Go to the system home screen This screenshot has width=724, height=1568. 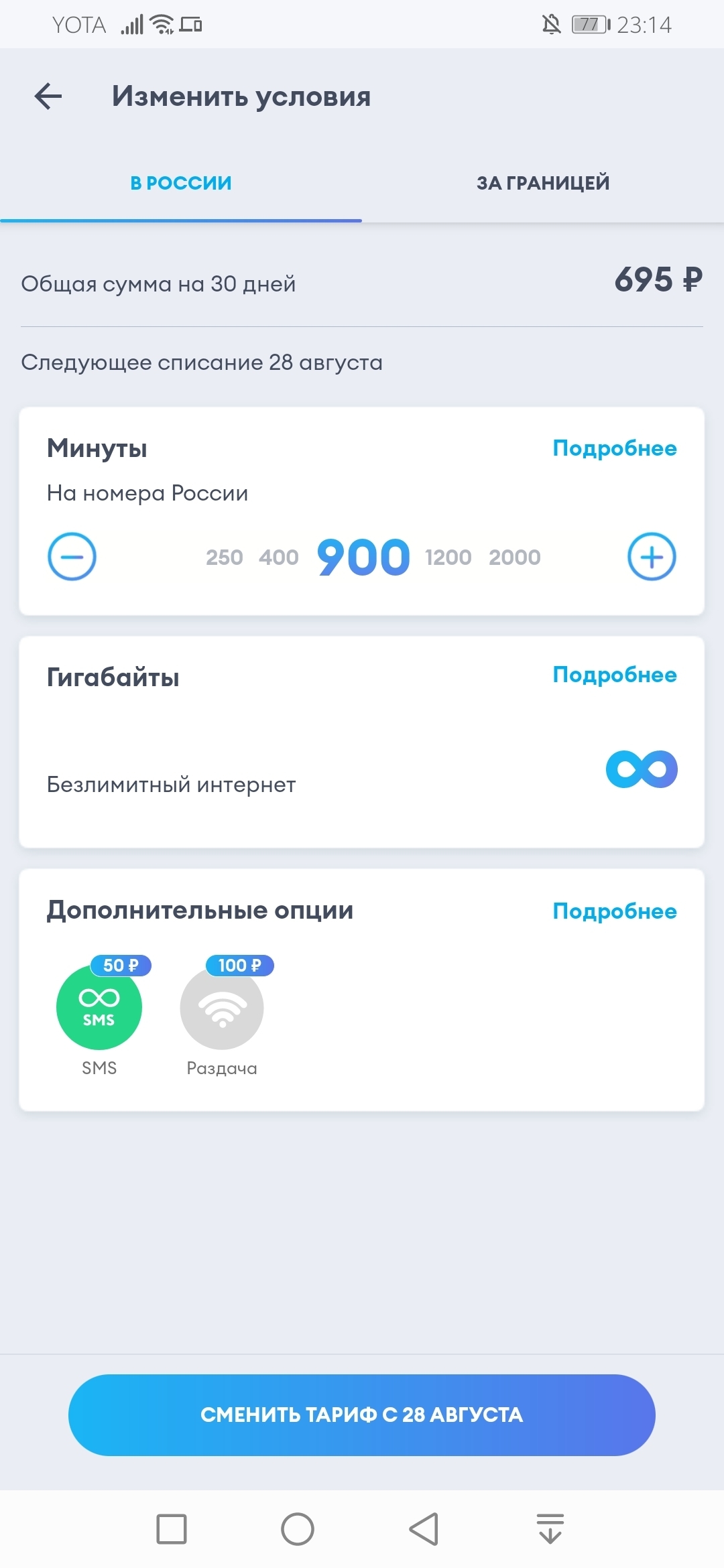[x=298, y=1529]
